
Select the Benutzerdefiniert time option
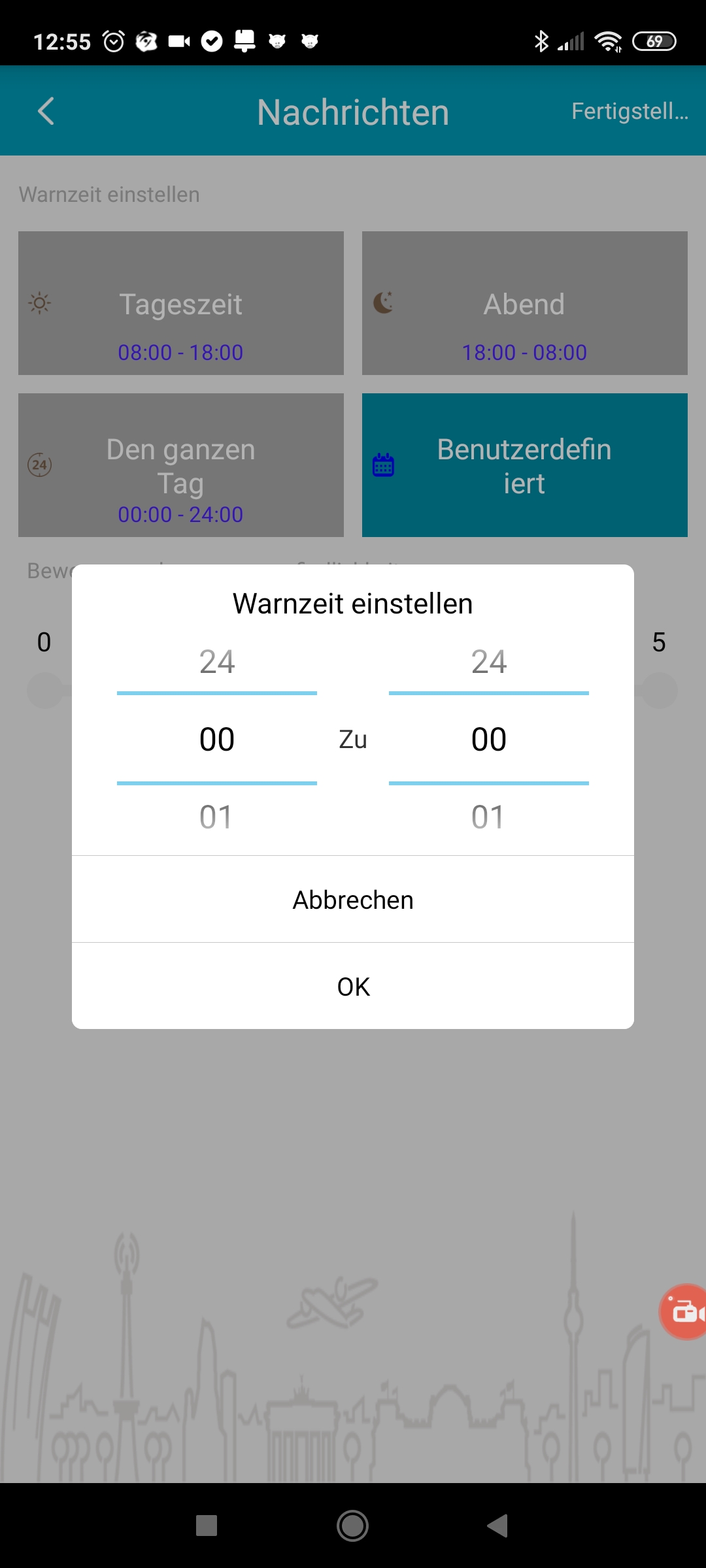[x=525, y=465]
